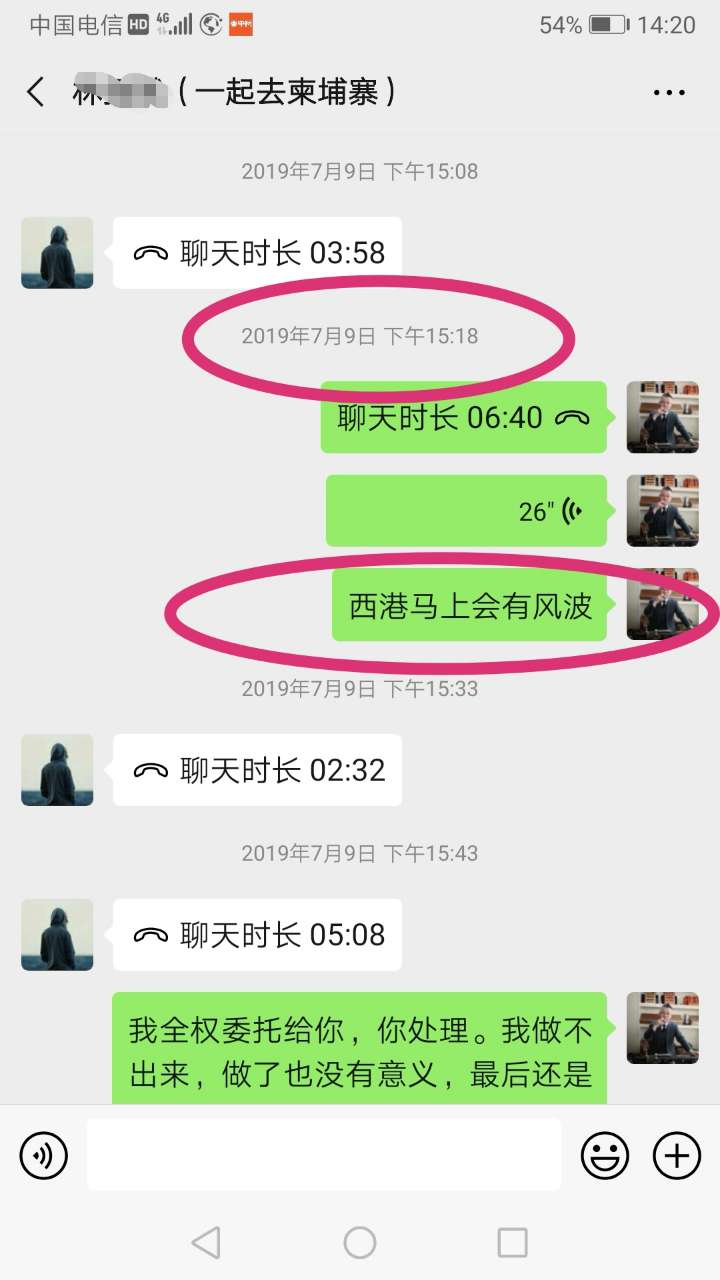Go back to the chat list
This screenshot has height=1280, width=720.
click(x=36, y=93)
